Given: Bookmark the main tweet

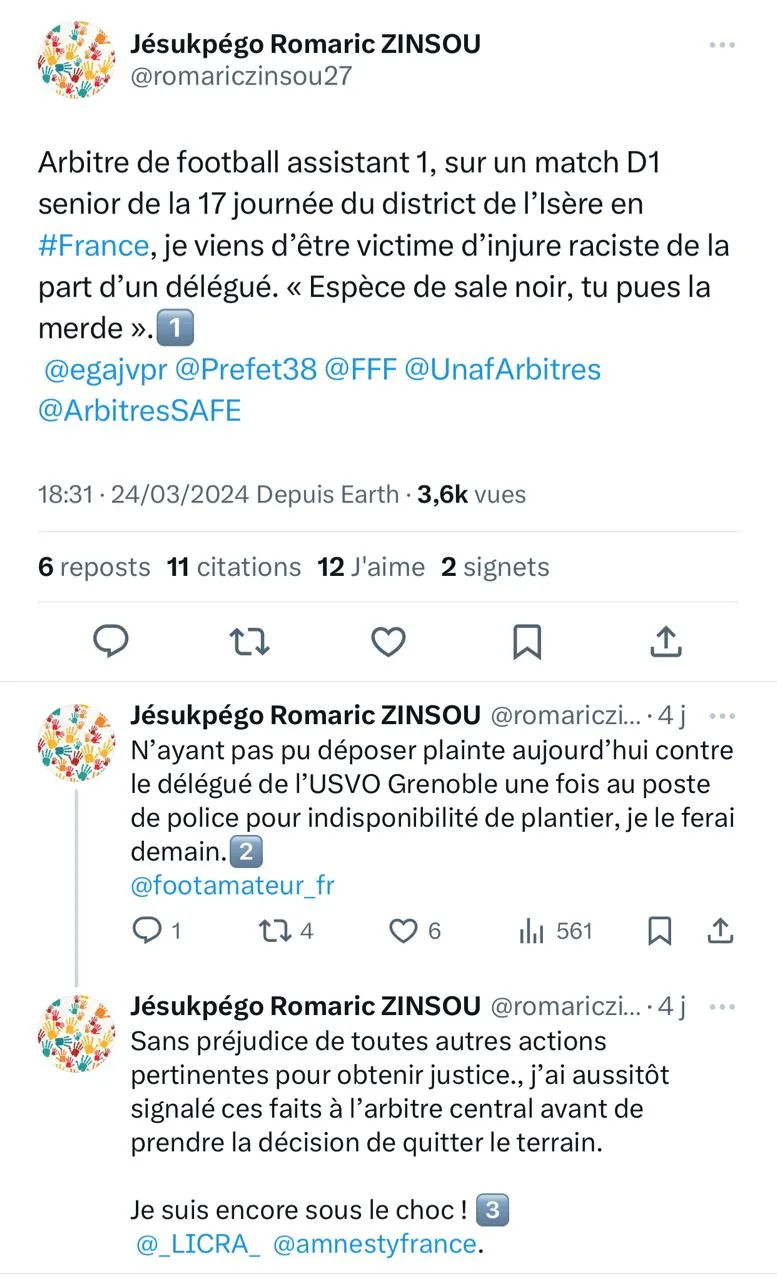Looking at the screenshot, I should 527,641.
